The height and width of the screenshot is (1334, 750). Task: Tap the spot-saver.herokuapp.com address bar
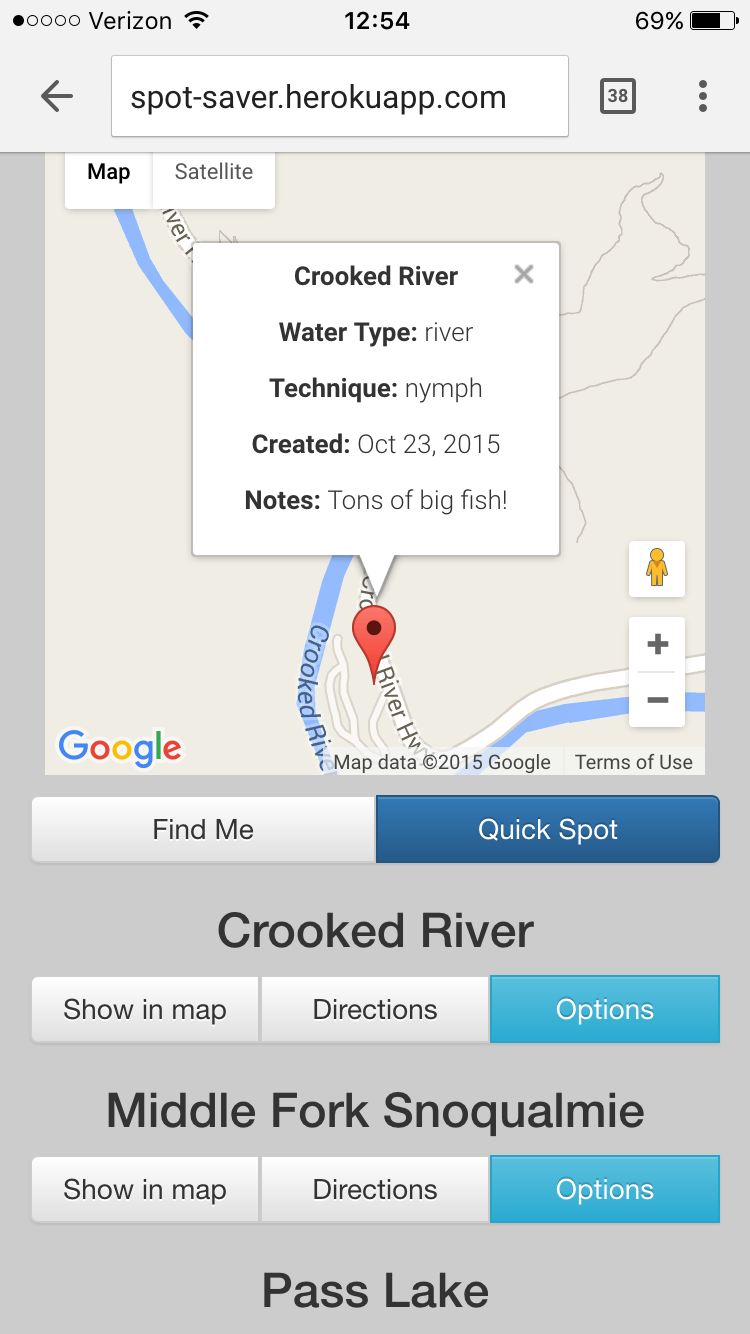[x=339, y=97]
